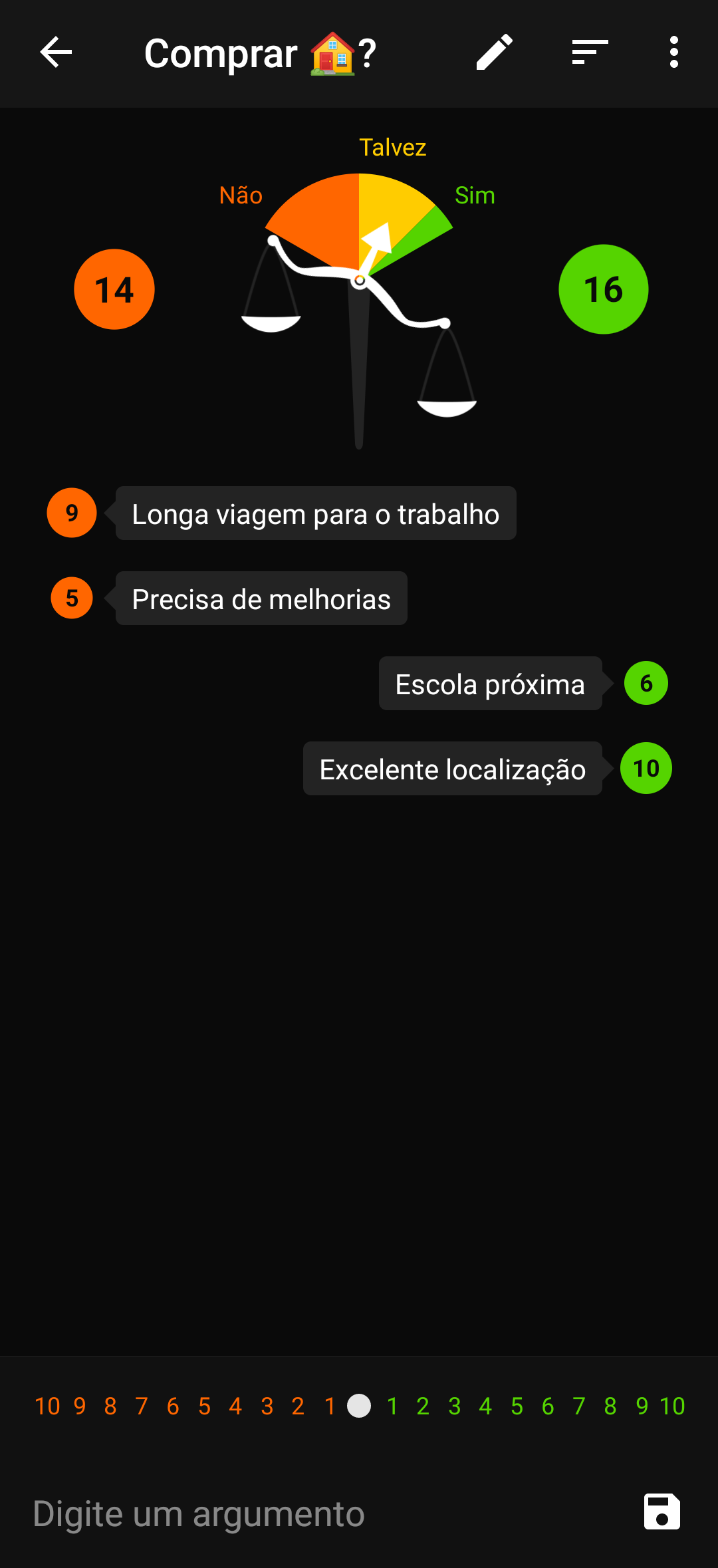
Task: Set green weight 3 on the scale
Action: tap(454, 1406)
